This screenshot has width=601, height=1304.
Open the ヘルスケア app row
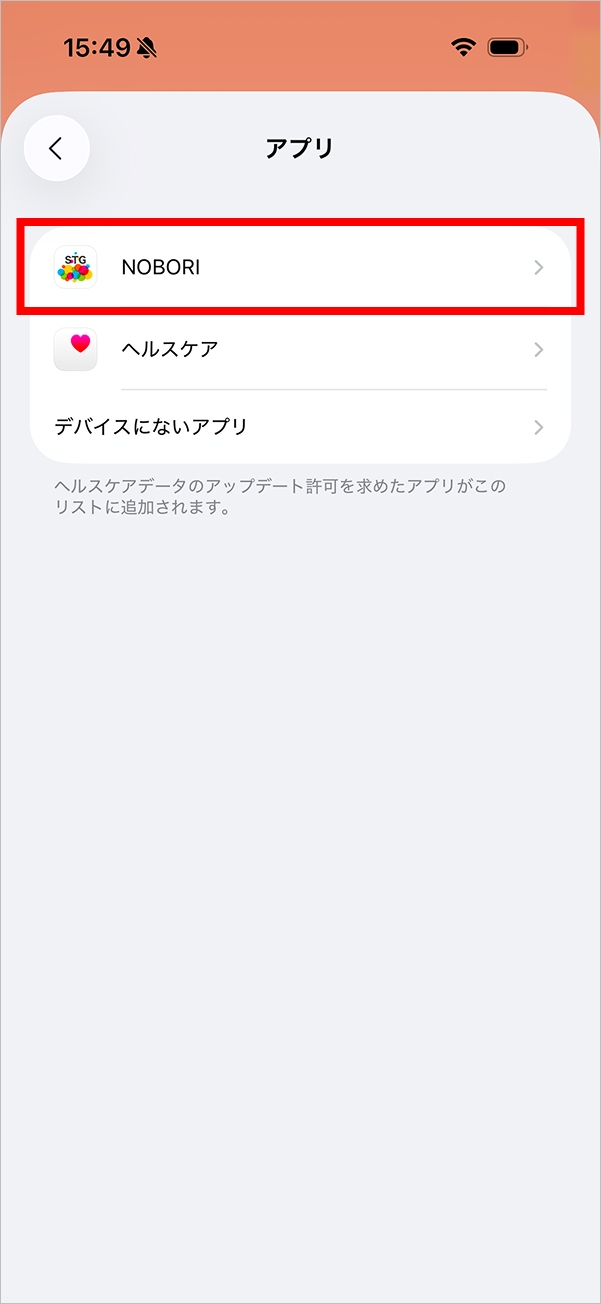pyautogui.click(x=300, y=349)
